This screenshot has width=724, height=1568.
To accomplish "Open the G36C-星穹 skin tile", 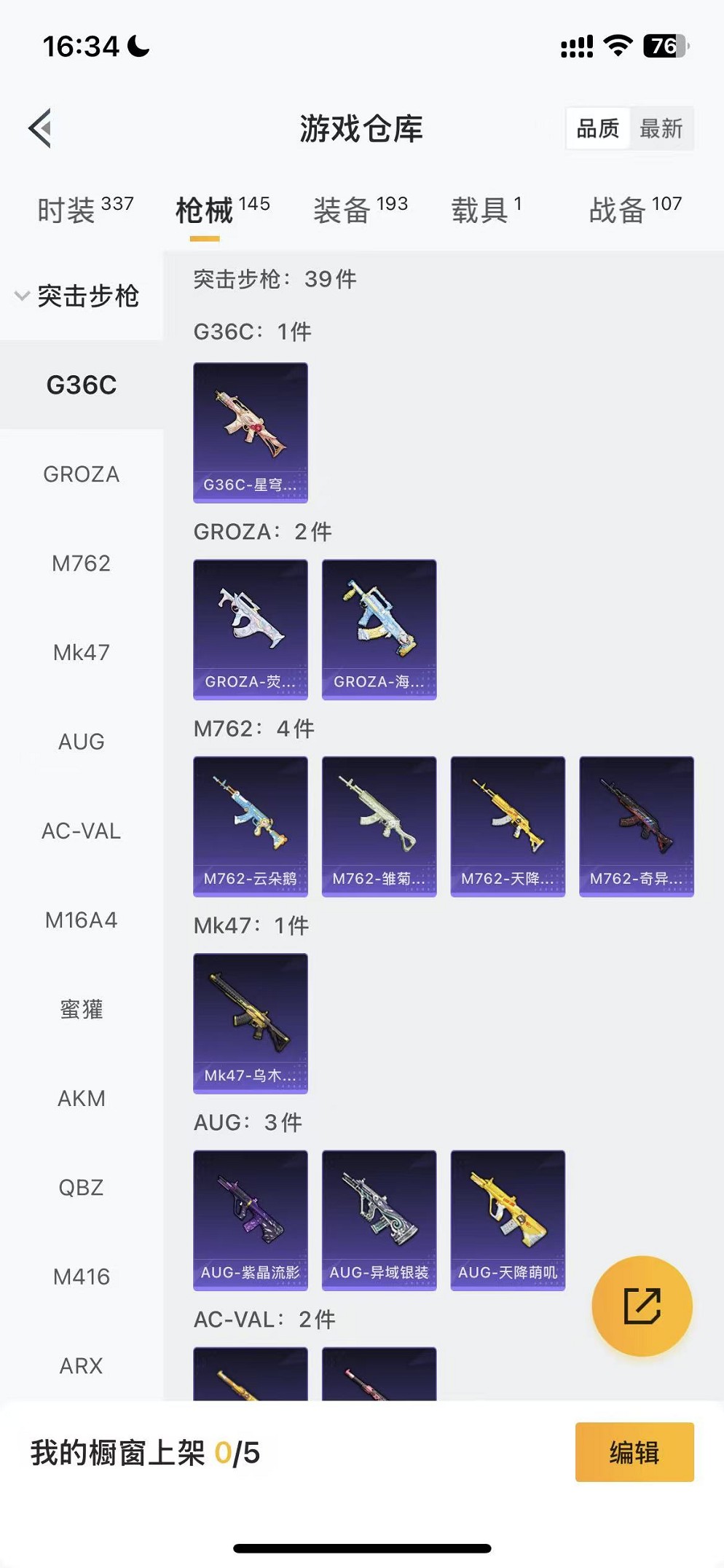I will pyautogui.click(x=250, y=432).
